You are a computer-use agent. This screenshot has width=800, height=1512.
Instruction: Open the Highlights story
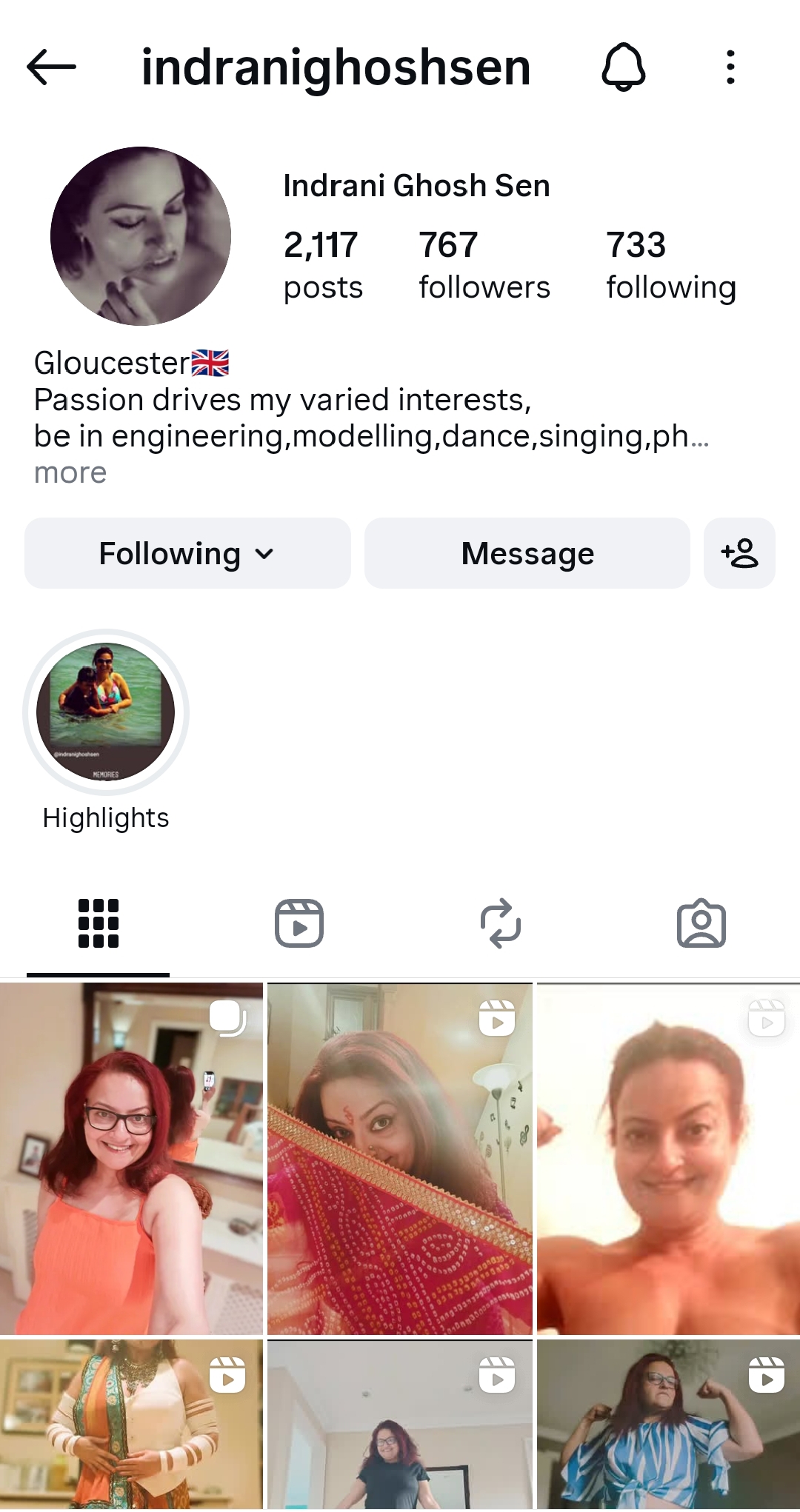click(106, 712)
